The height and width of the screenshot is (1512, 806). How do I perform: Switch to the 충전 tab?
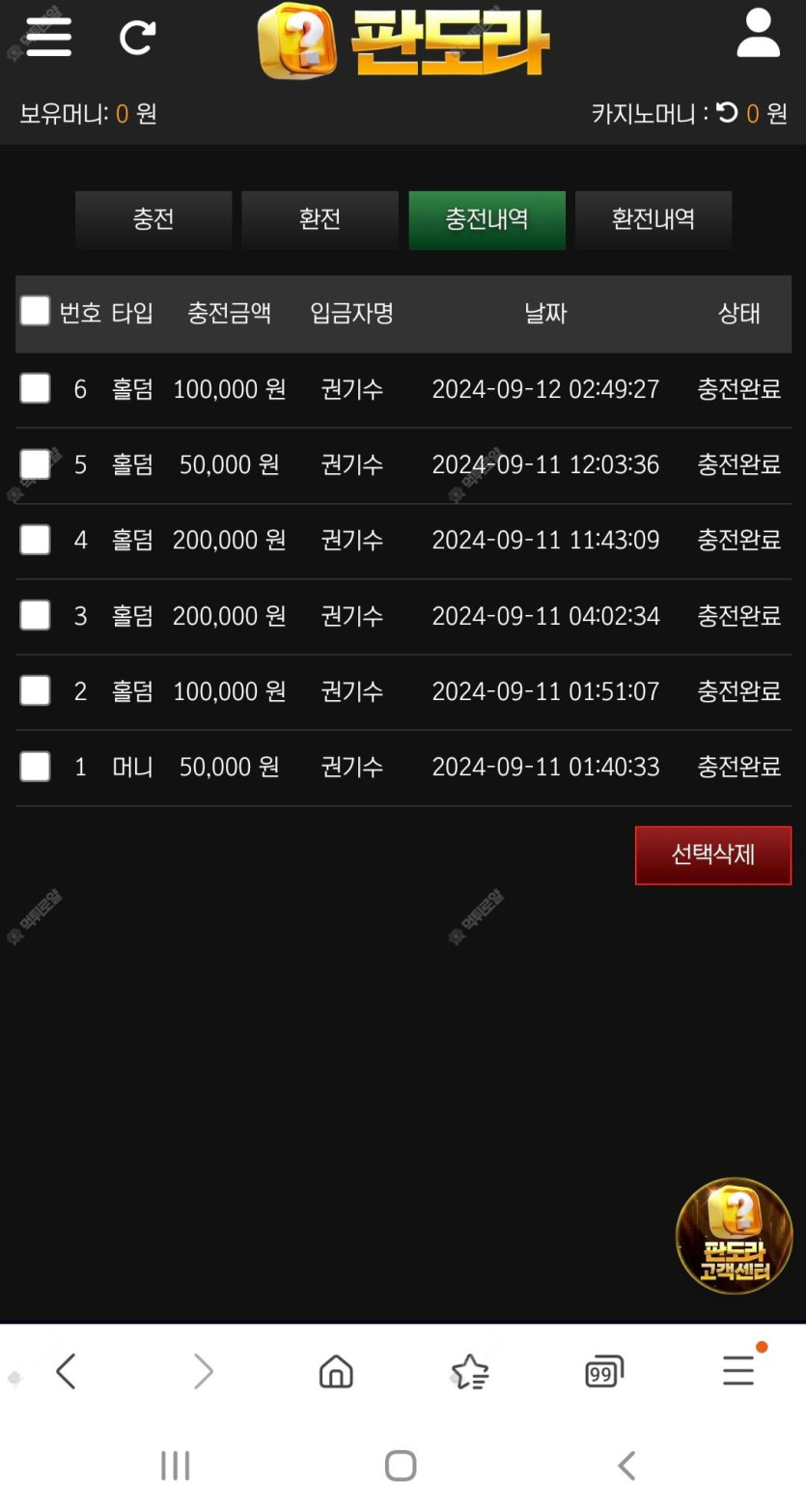[153, 219]
